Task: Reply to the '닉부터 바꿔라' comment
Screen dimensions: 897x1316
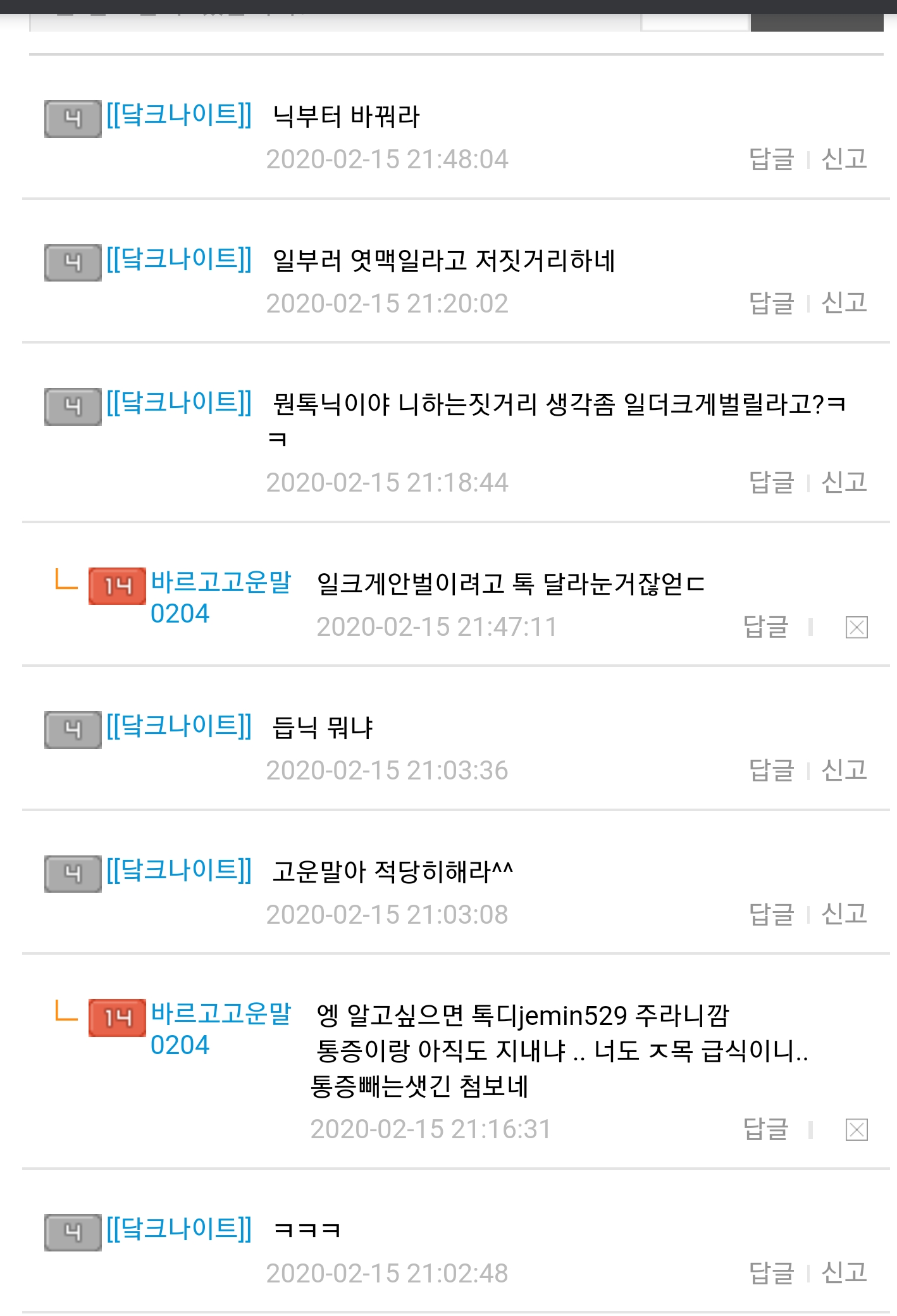Action: pyautogui.click(x=771, y=159)
